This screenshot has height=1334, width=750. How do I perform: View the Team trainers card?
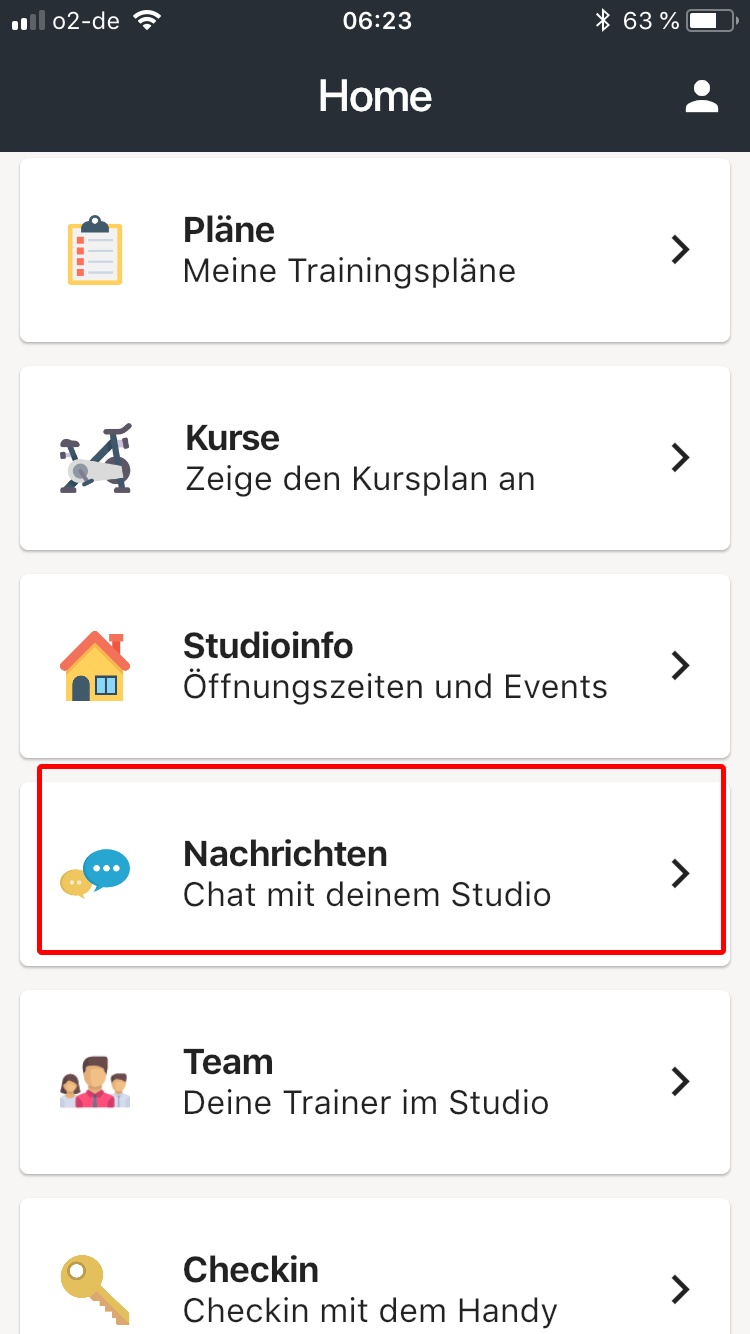[375, 1082]
